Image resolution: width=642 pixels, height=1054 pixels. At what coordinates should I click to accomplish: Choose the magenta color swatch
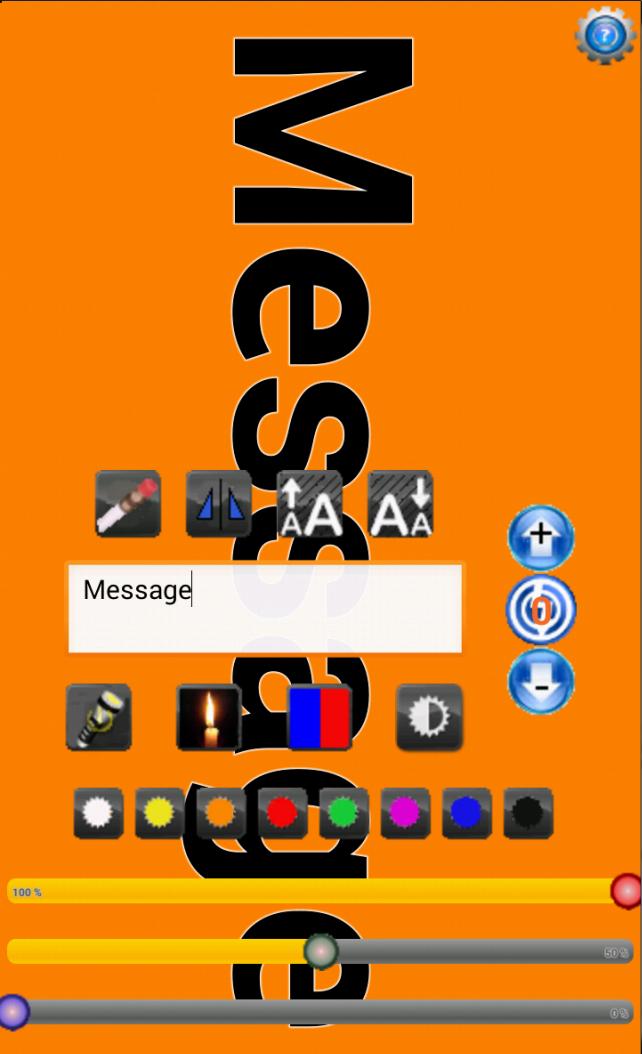click(405, 813)
